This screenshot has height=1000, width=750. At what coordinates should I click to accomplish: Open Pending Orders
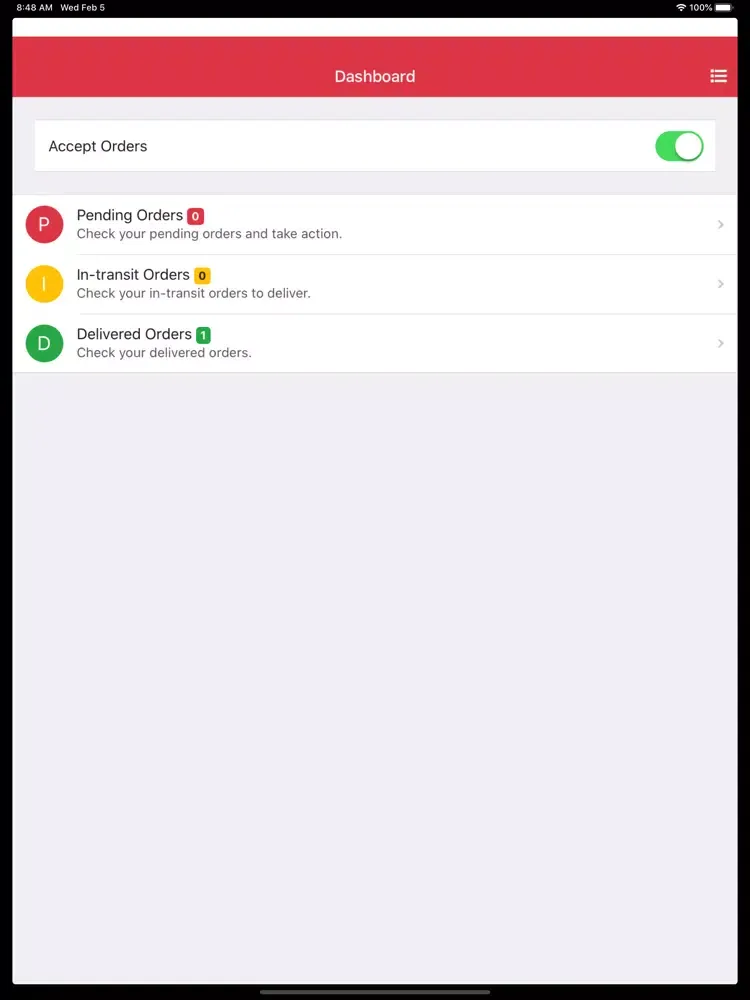pyautogui.click(x=374, y=224)
